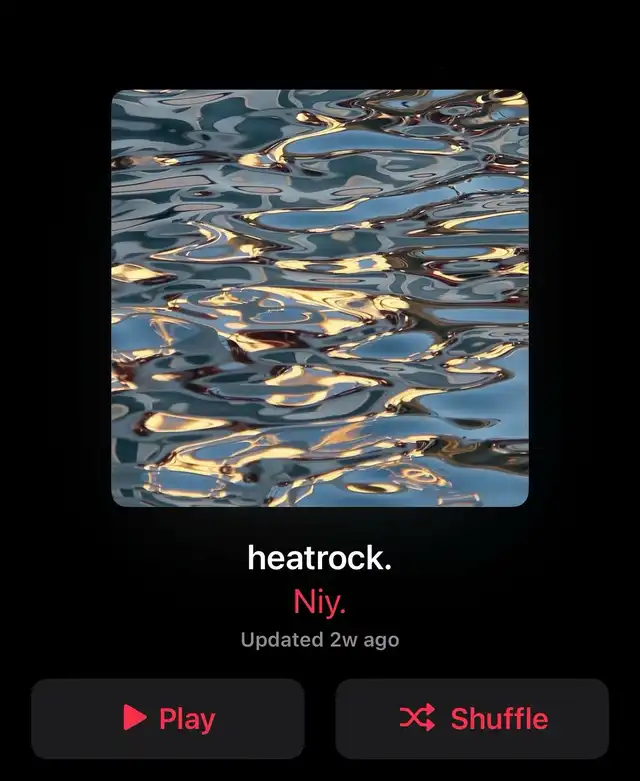The width and height of the screenshot is (640, 781).
Task: Play the heatrock. playlist
Action: coord(167,718)
